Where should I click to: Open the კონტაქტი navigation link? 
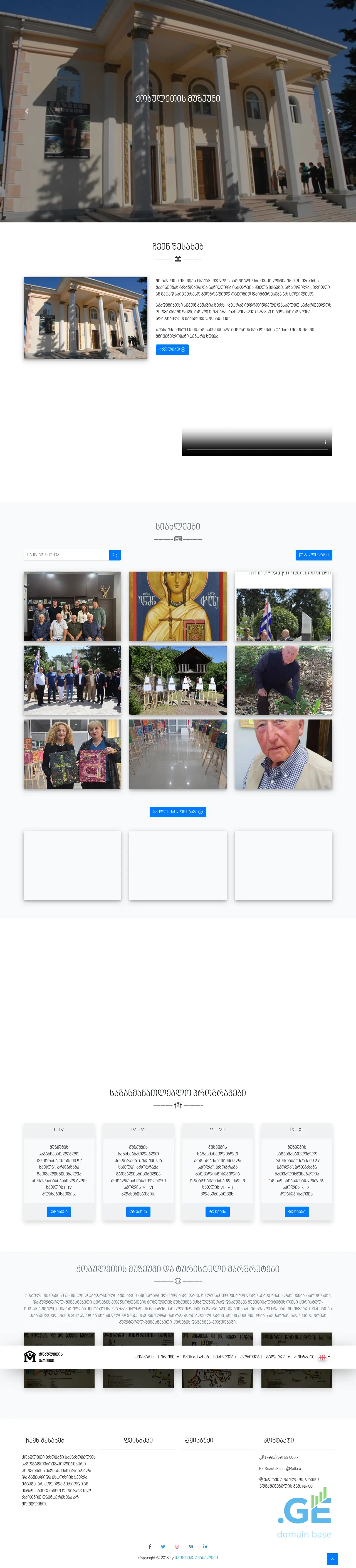point(304,1357)
